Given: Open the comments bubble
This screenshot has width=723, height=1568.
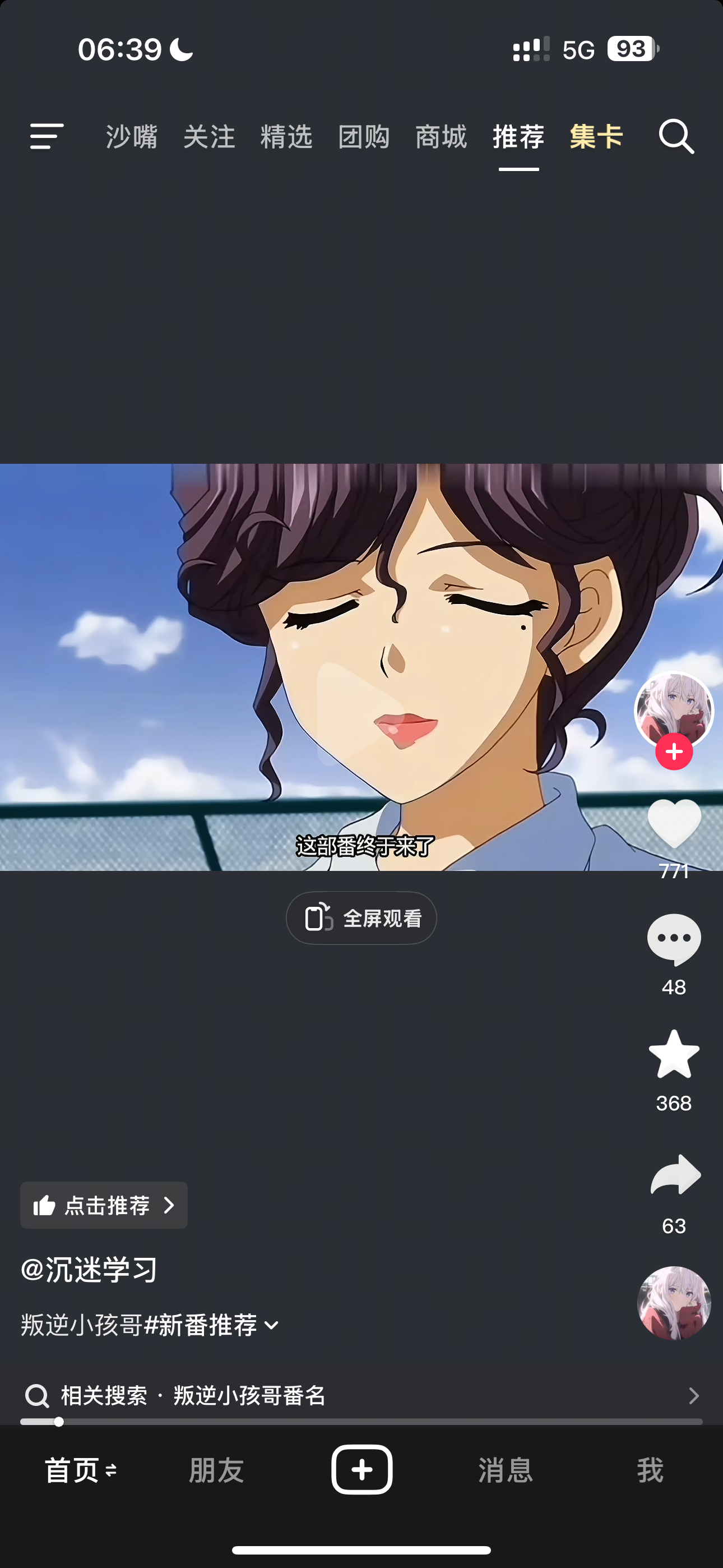Looking at the screenshot, I should (674, 939).
